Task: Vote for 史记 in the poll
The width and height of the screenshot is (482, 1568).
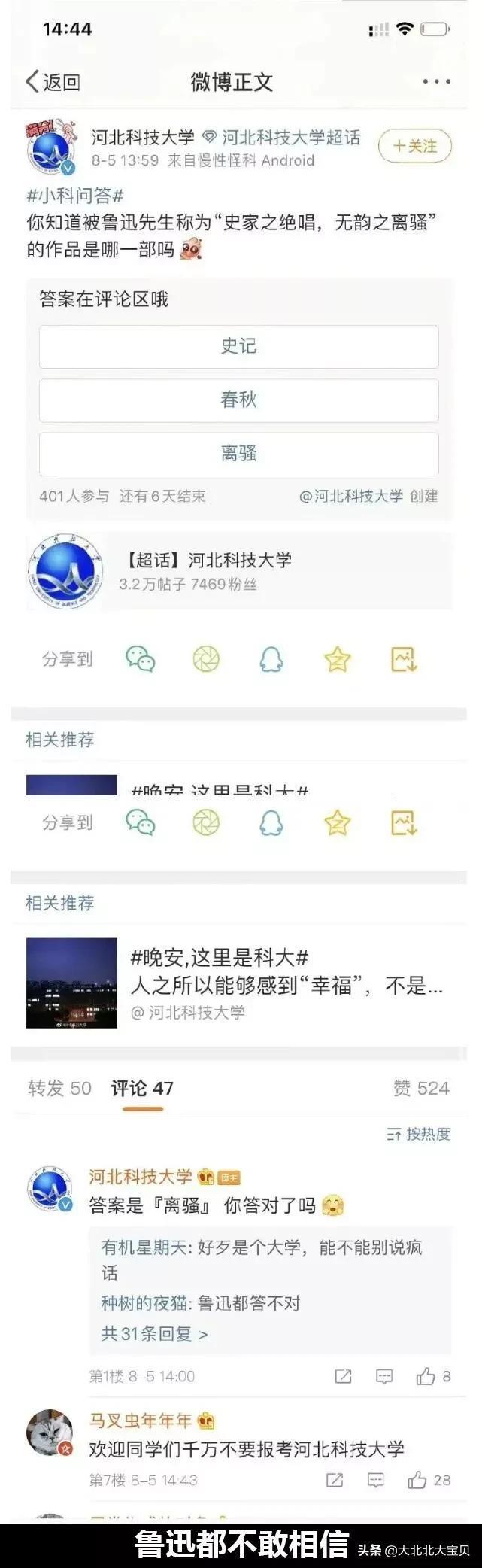Action: (x=238, y=346)
